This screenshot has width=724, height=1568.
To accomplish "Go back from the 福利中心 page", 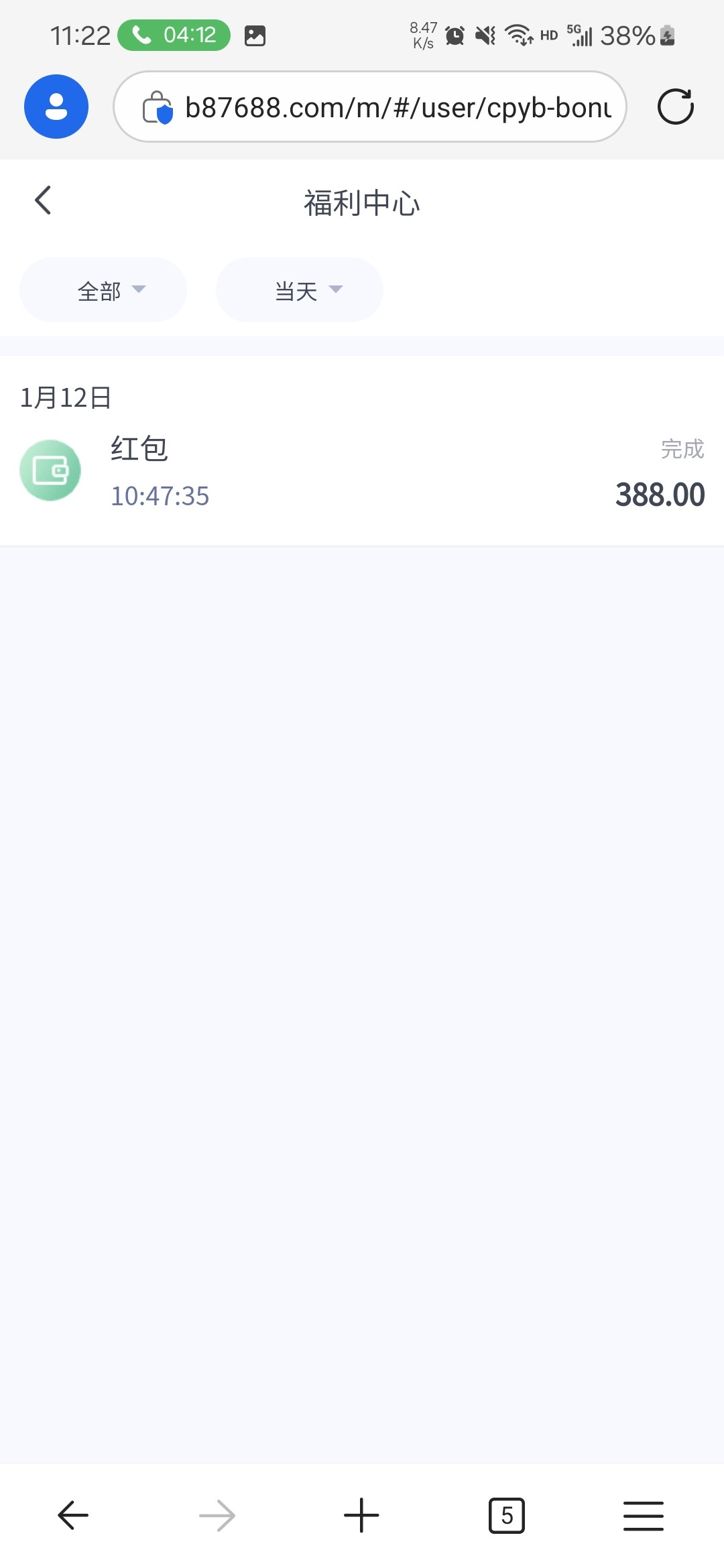I will [43, 200].
